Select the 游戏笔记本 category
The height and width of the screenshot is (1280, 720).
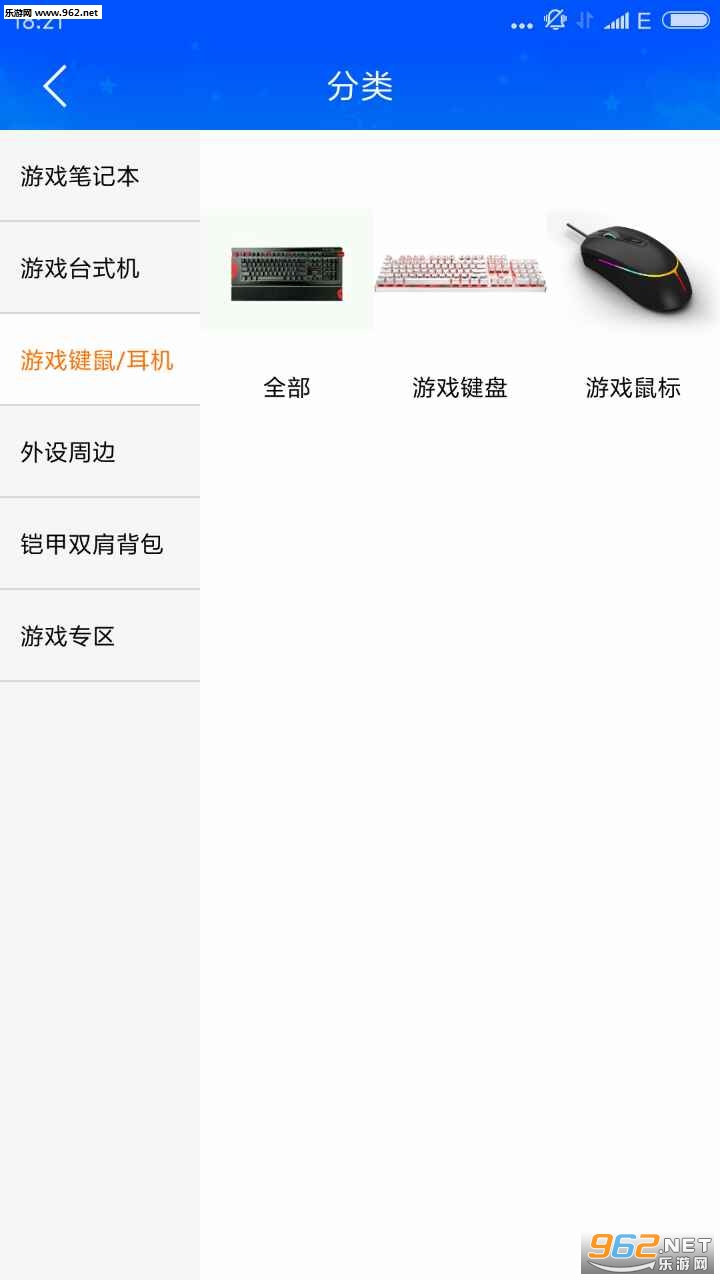pos(99,177)
